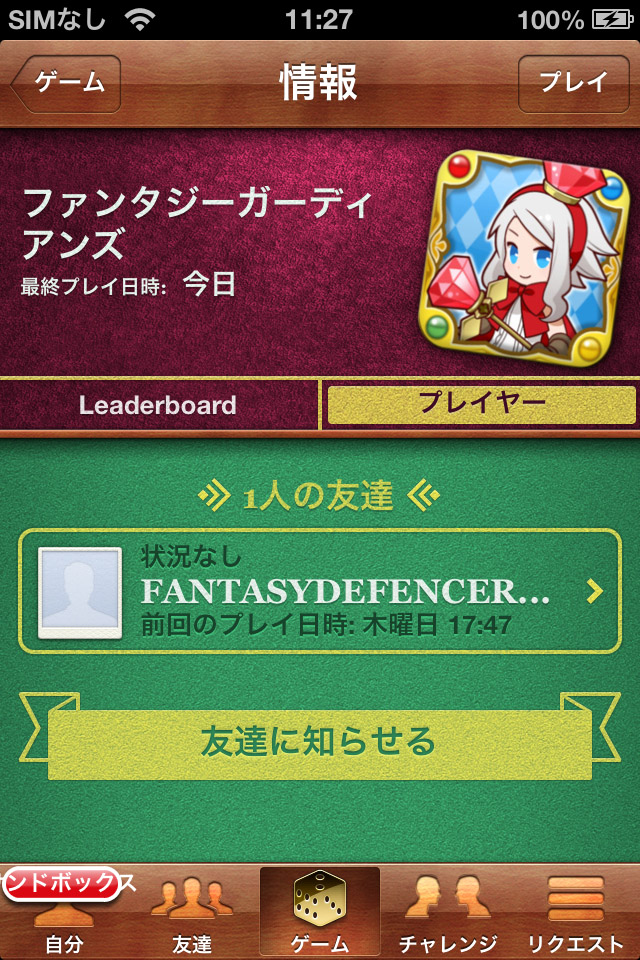Go to the チャレンジ tab
This screenshot has height=960, width=640.
(448, 915)
